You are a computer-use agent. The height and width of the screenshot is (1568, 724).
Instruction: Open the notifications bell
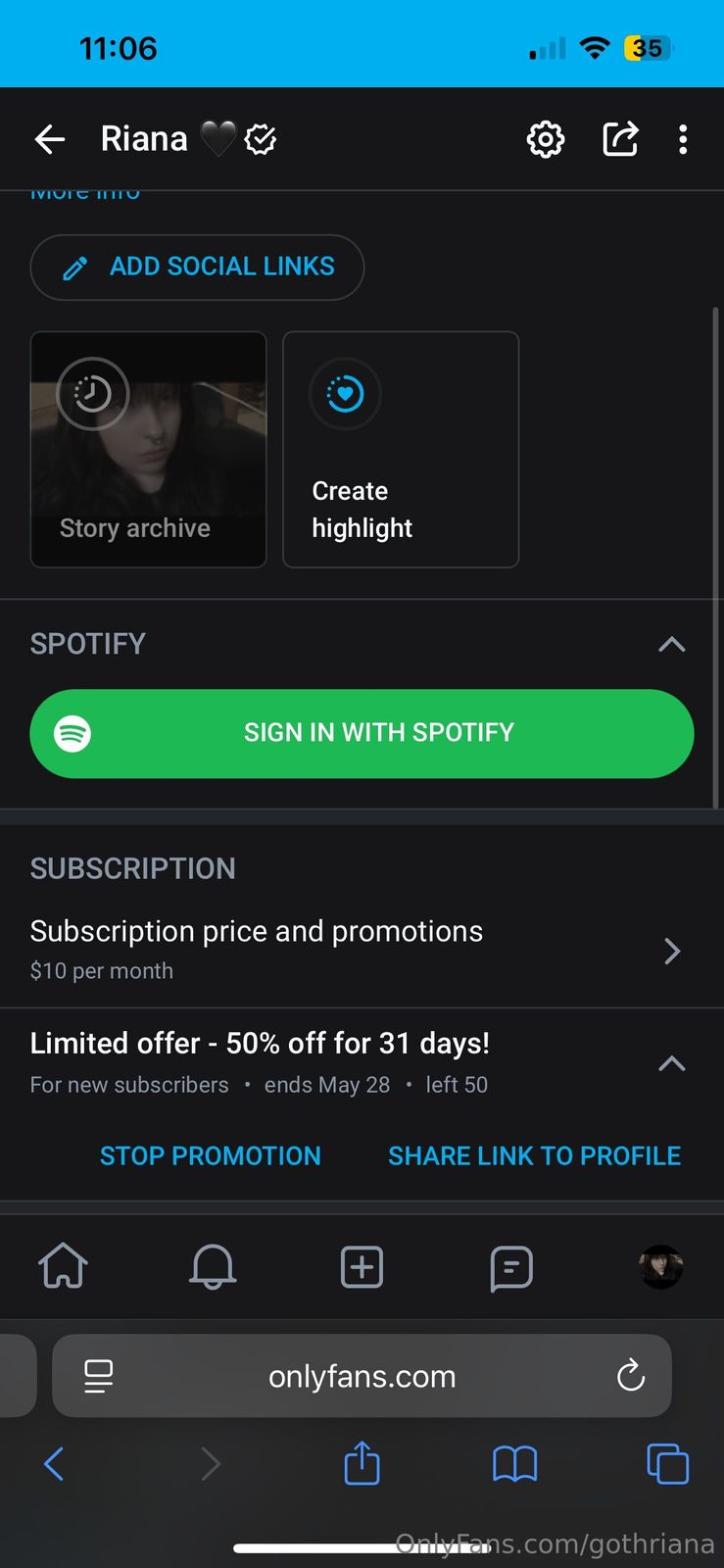click(213, 1266)
